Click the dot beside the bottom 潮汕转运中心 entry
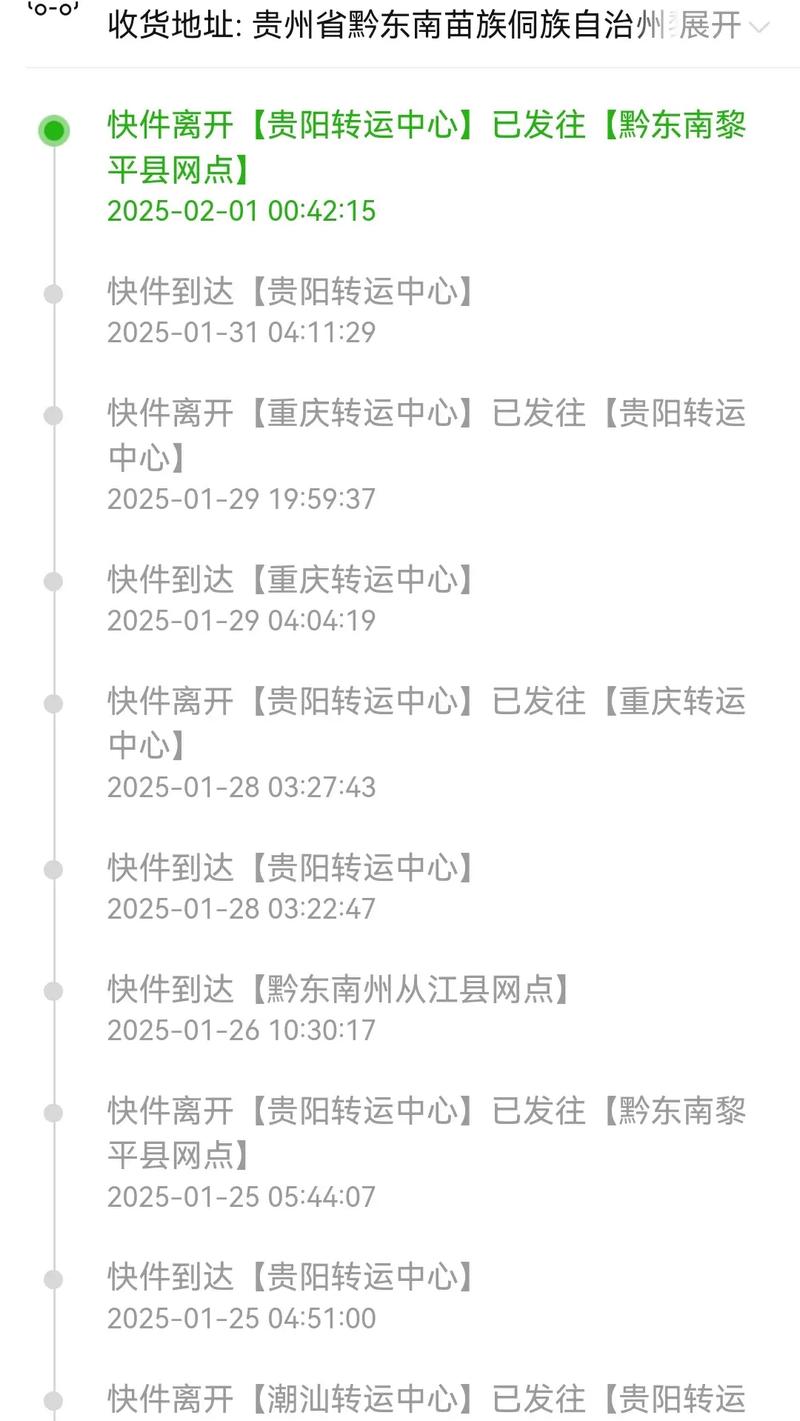Viewport: 800px width, 1421px height. coord(53,1398)
